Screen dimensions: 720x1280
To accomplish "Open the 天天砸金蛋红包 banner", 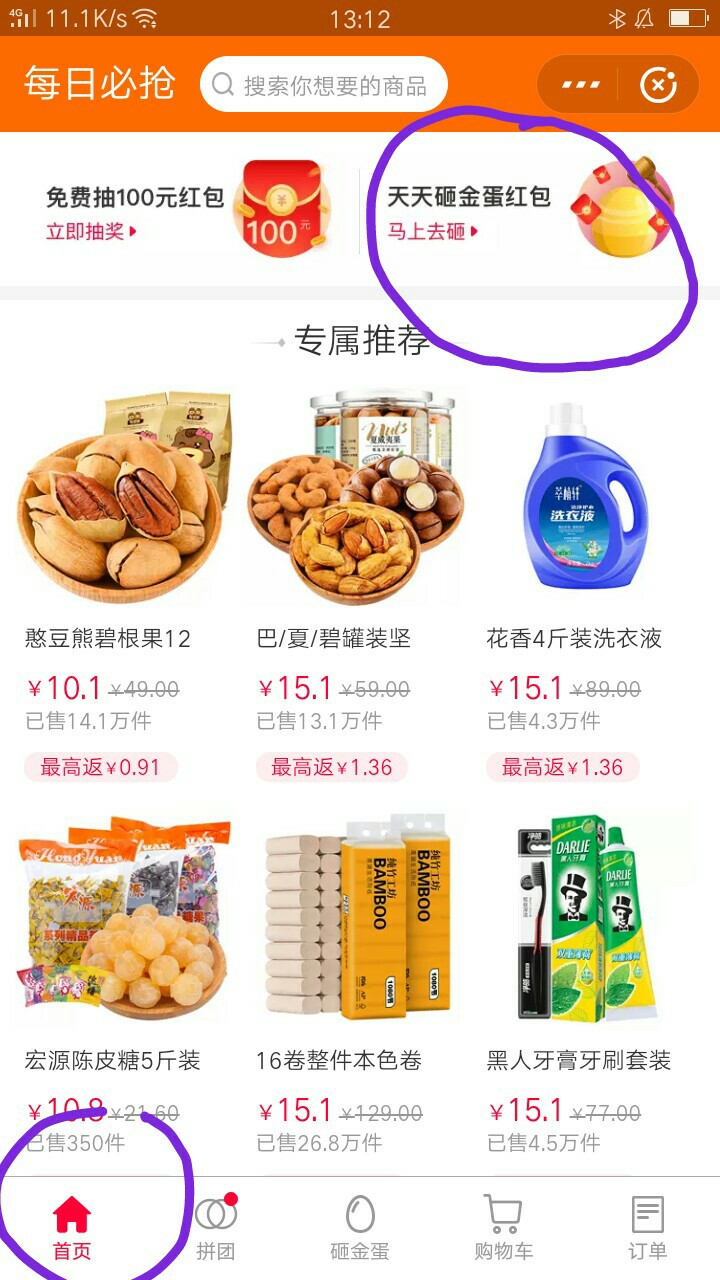I will pos(530,212).
